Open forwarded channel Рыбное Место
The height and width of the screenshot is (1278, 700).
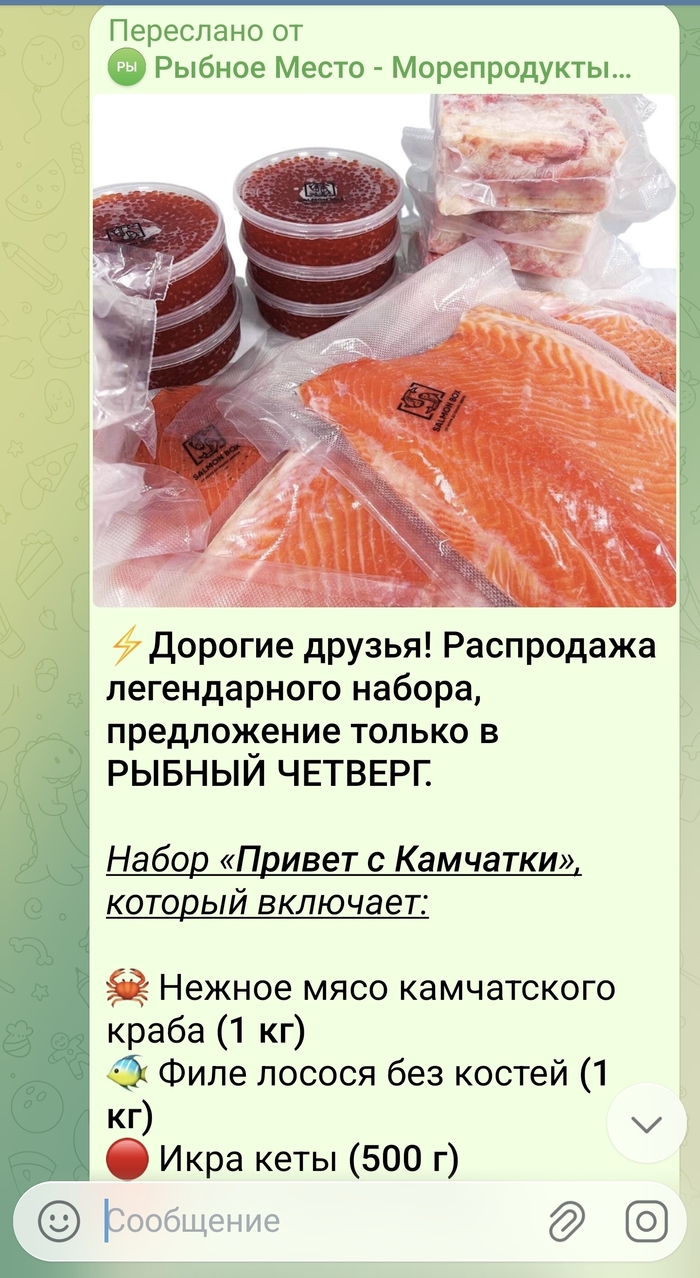[390, 68]
